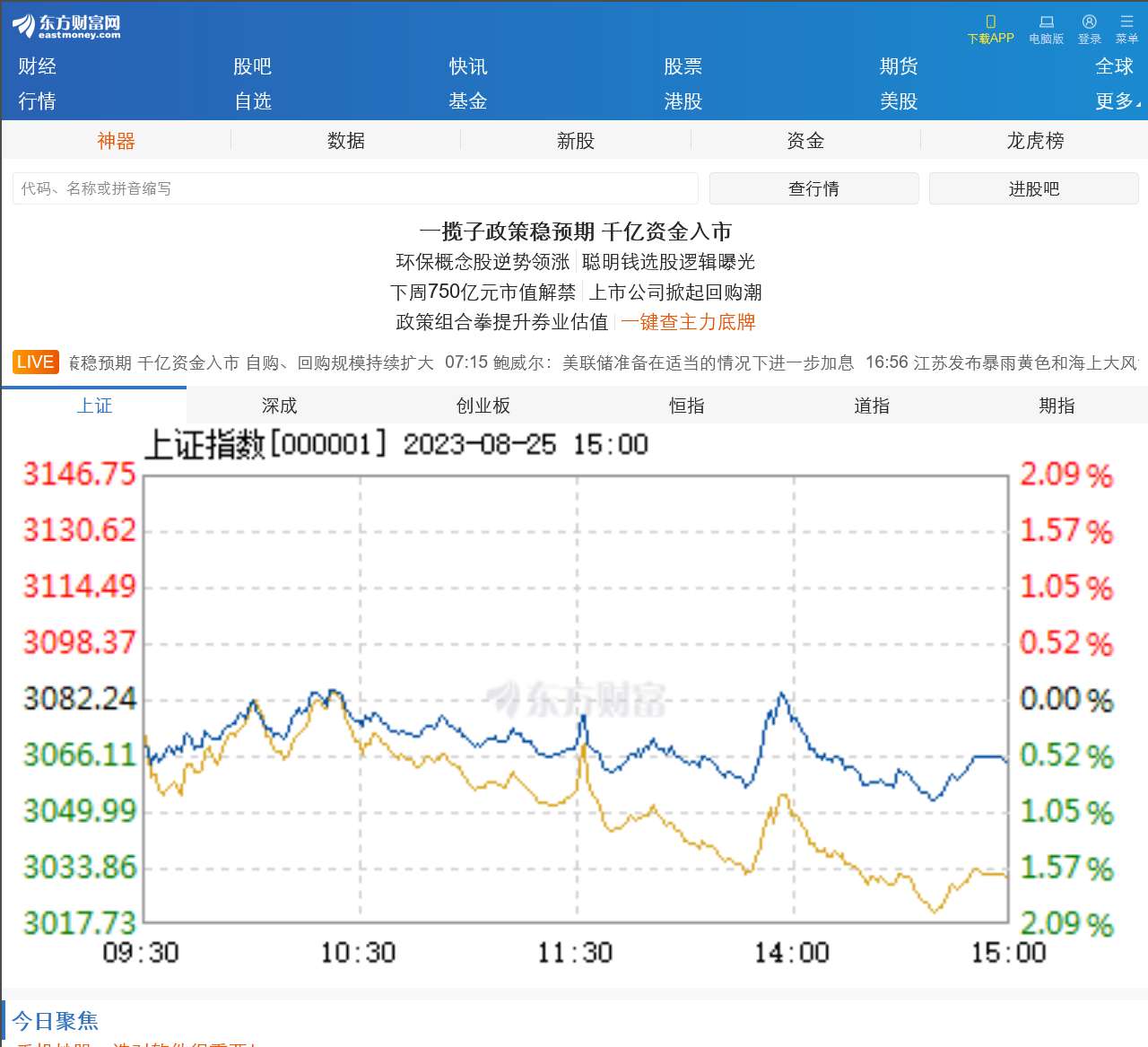
Task: Select the 数据 tab
Action: (345, 140)
